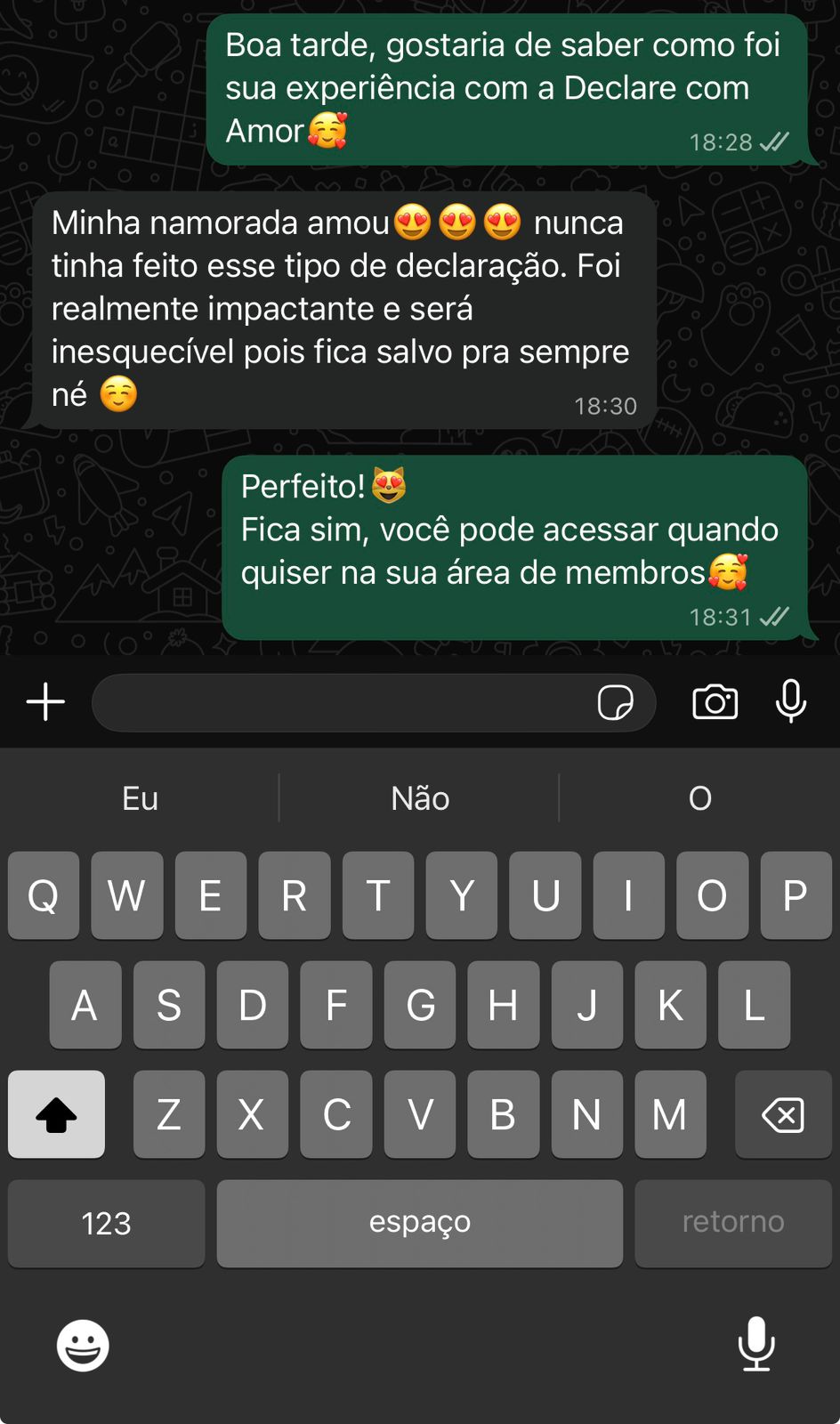Switch to the 123 number keyboard
The height and width of the screenshot is (1424, 840).
coord(105,1223)
